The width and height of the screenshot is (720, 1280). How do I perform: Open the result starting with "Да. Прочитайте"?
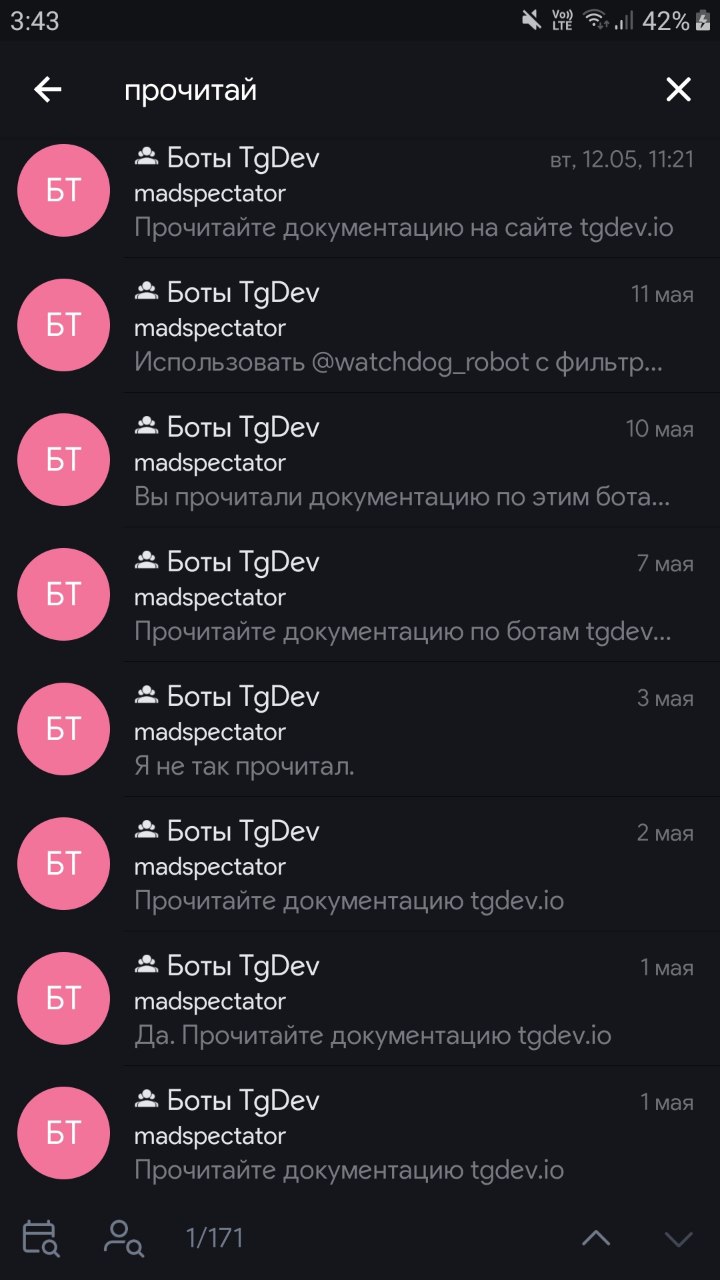click(x=360, y=999)
